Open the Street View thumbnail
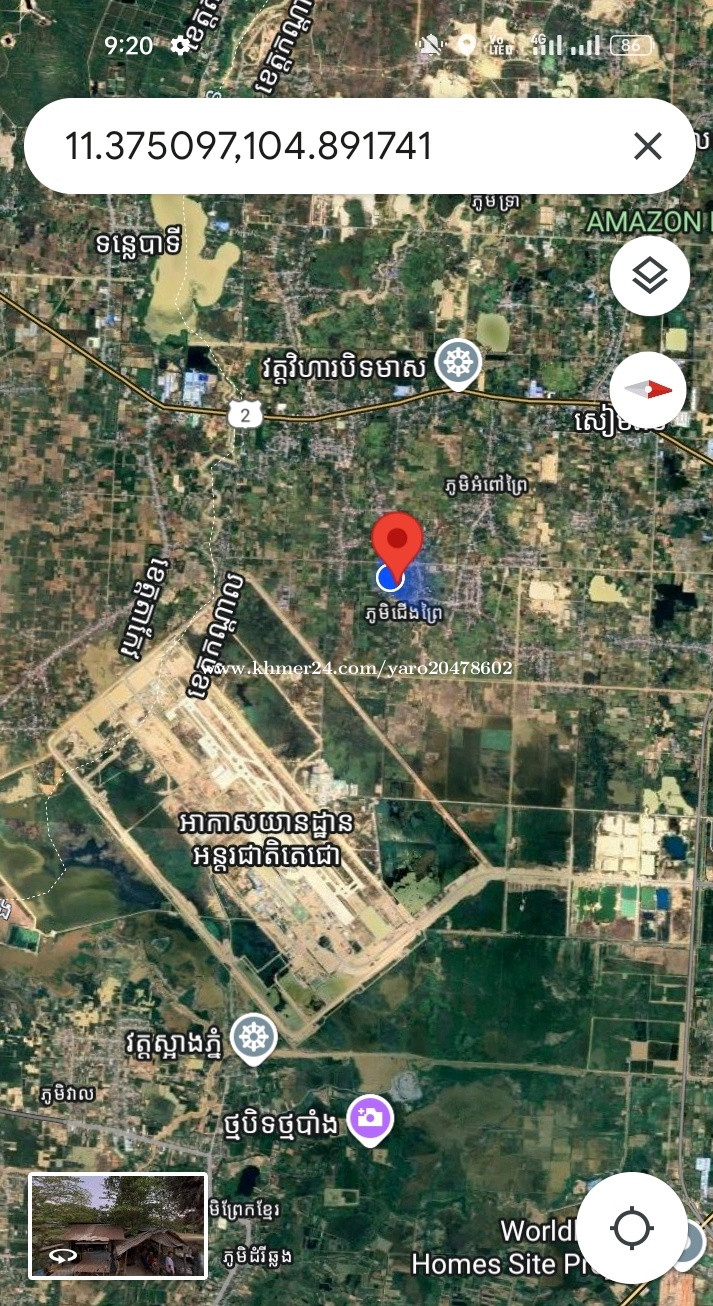This screenshot has width=713, height=1306. pyautogui.click(x=118, y=1226)
